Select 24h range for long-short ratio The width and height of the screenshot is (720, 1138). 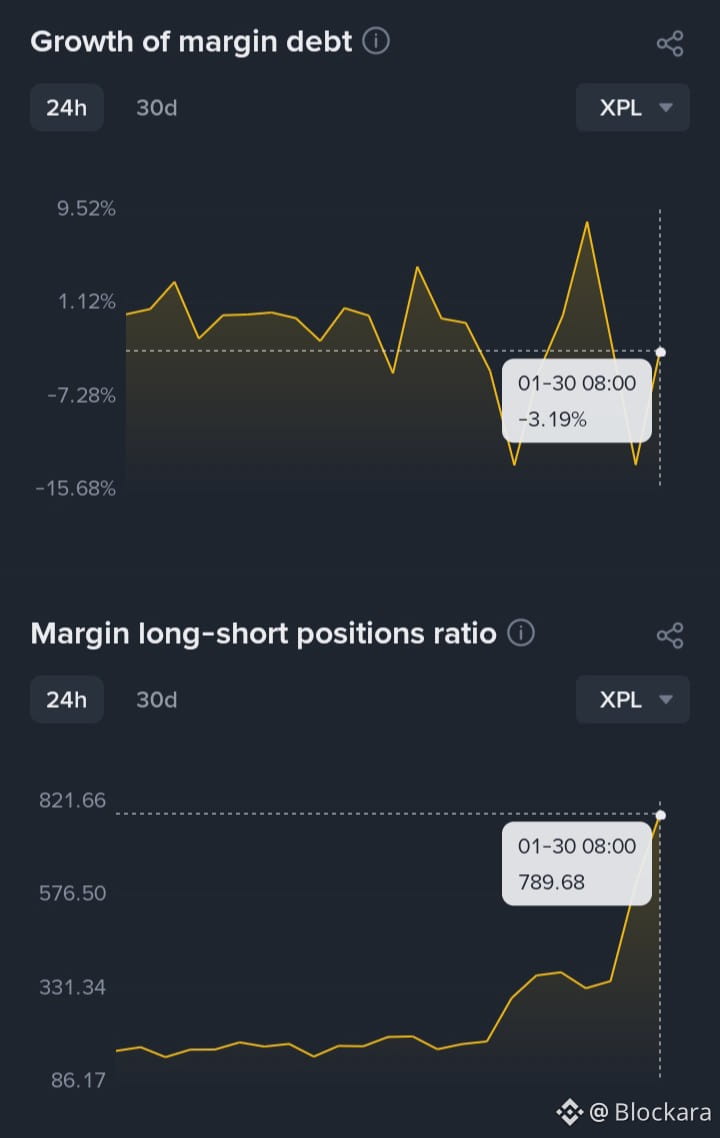[x=67, y=700]
